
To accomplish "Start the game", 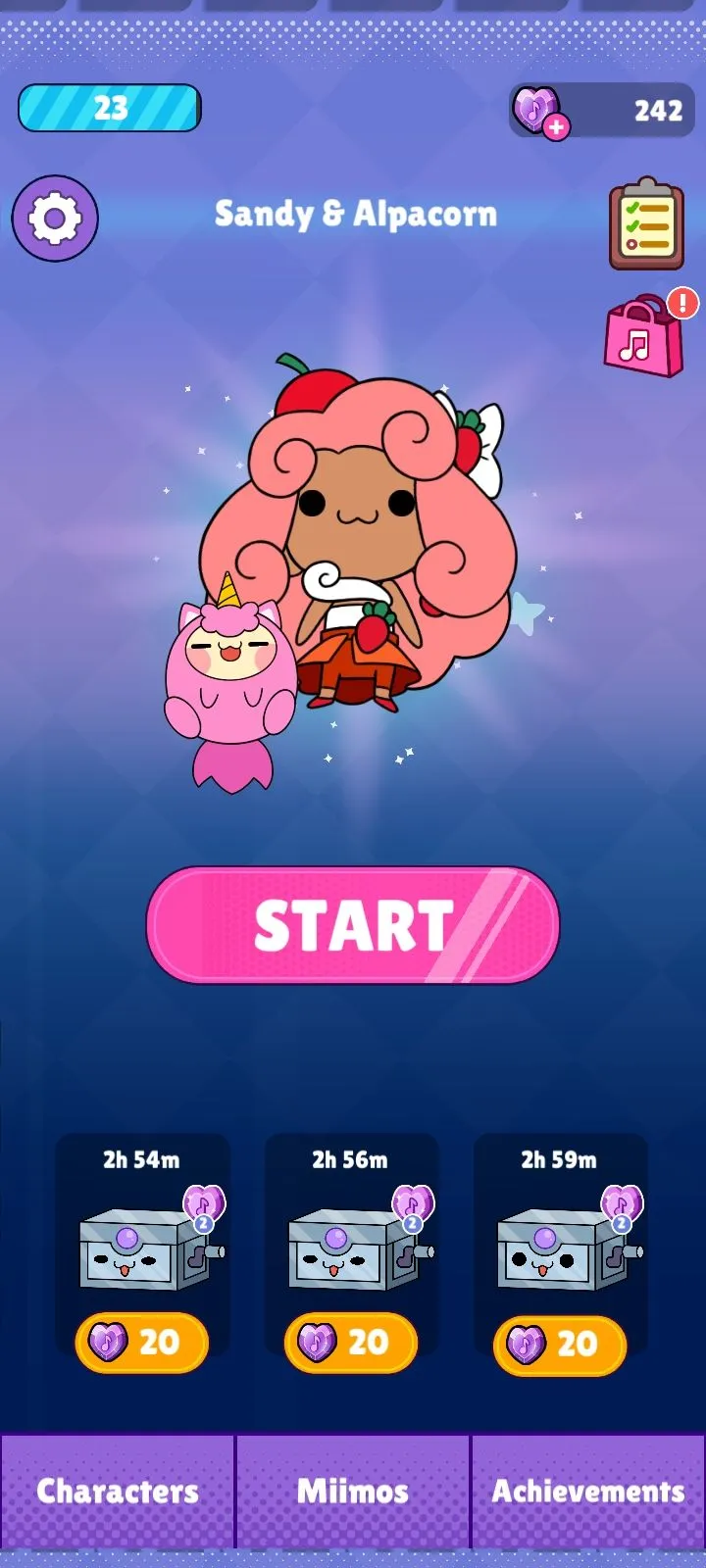I will [353, 925].
